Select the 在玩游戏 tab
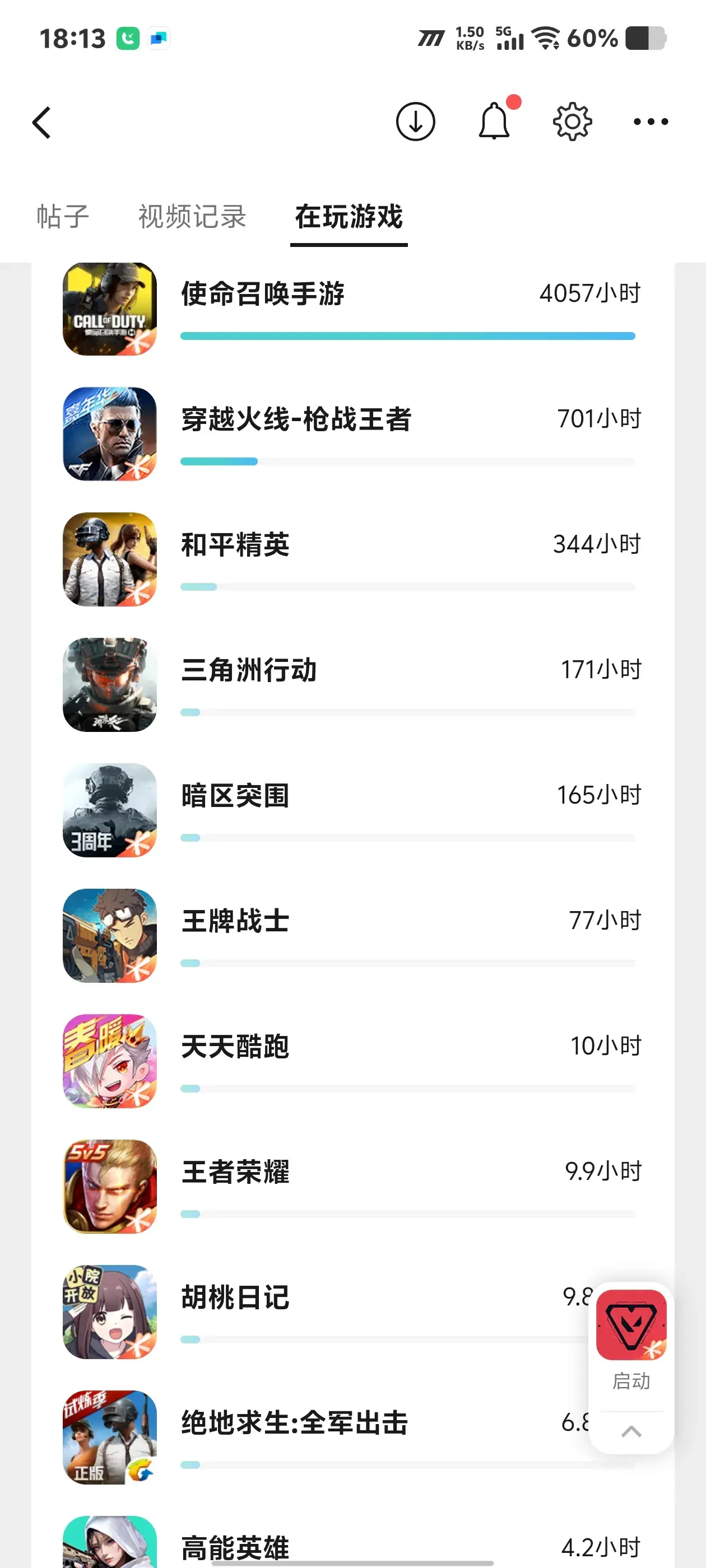This screenshot has width=706, height=1568. [x=349, y=217]
